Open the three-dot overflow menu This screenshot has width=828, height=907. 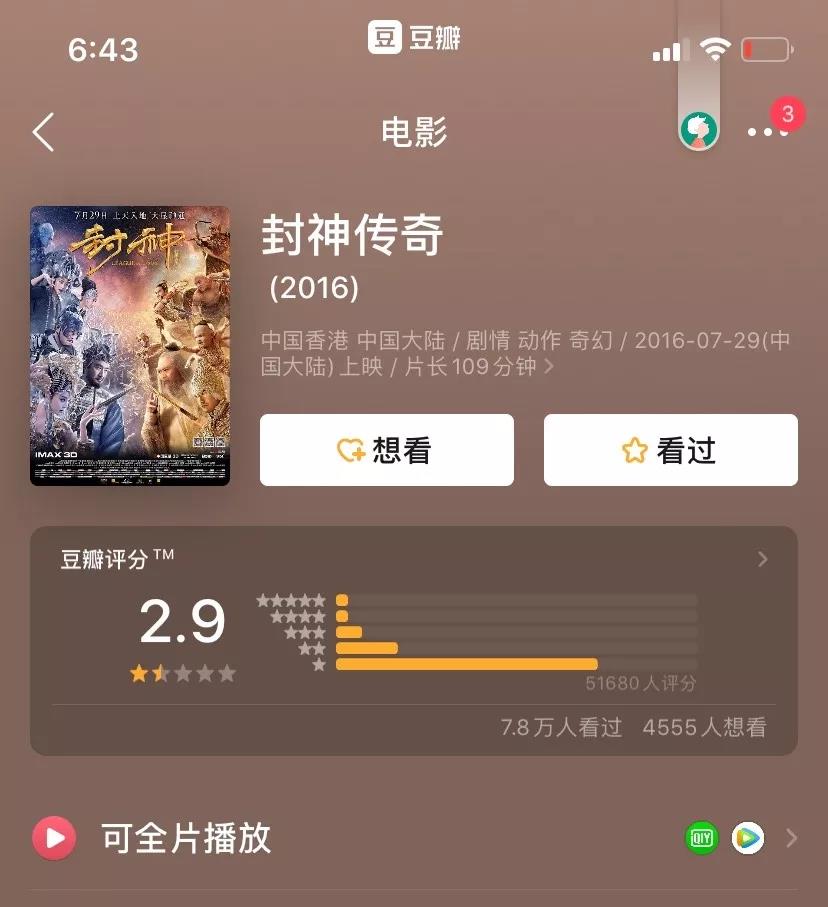tap(765, 132)
